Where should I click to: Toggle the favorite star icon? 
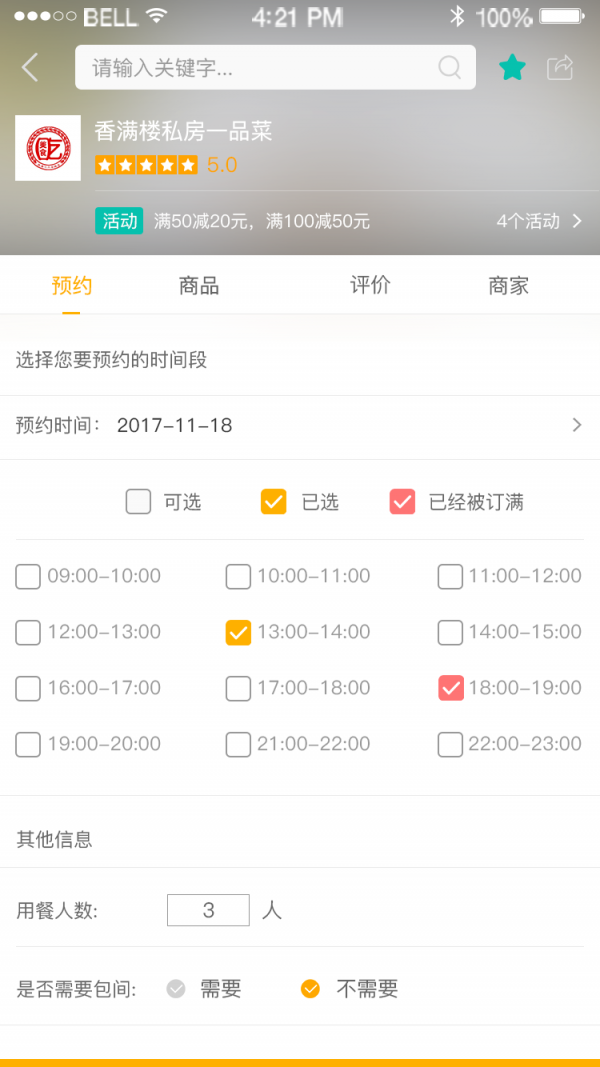pyautogui.click(x=512, y=68)
